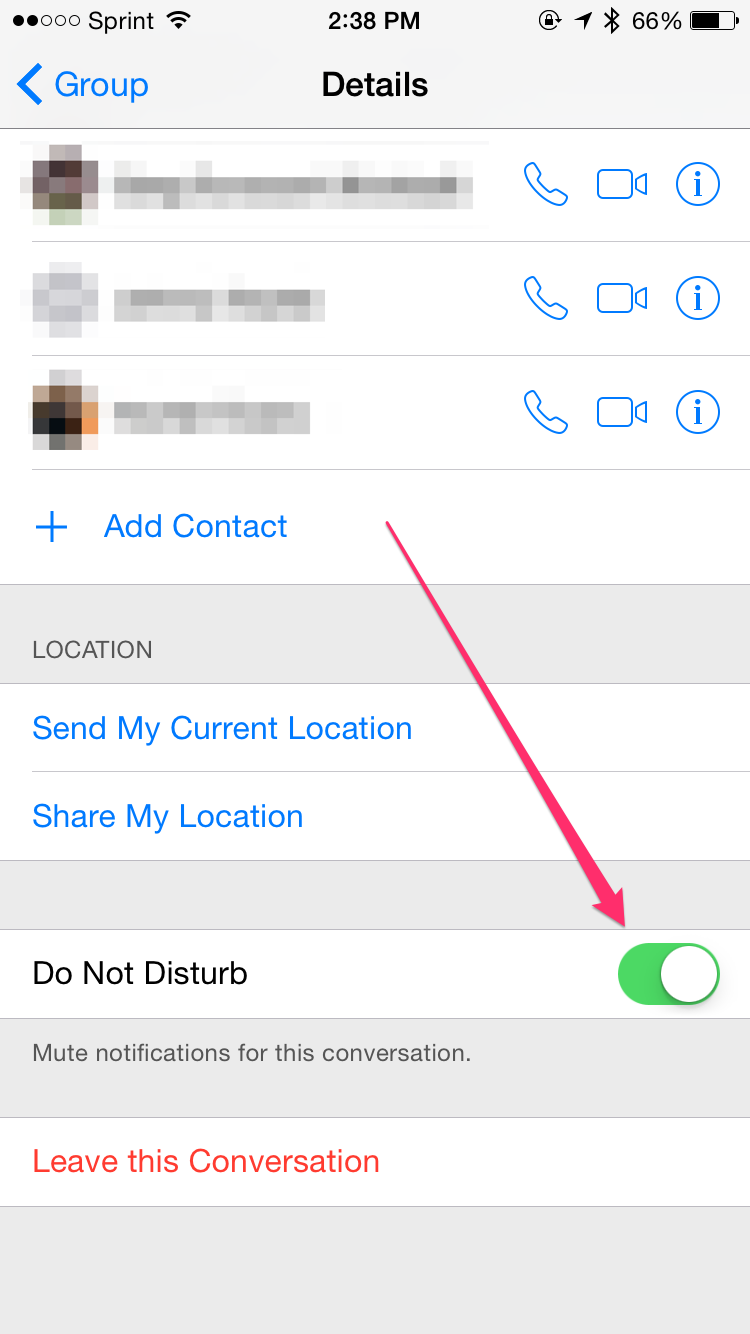The width and height of the screenshot is (750, 1334).
Task: Choose Leave this Conversation
Action: (x=206, y=1162)
